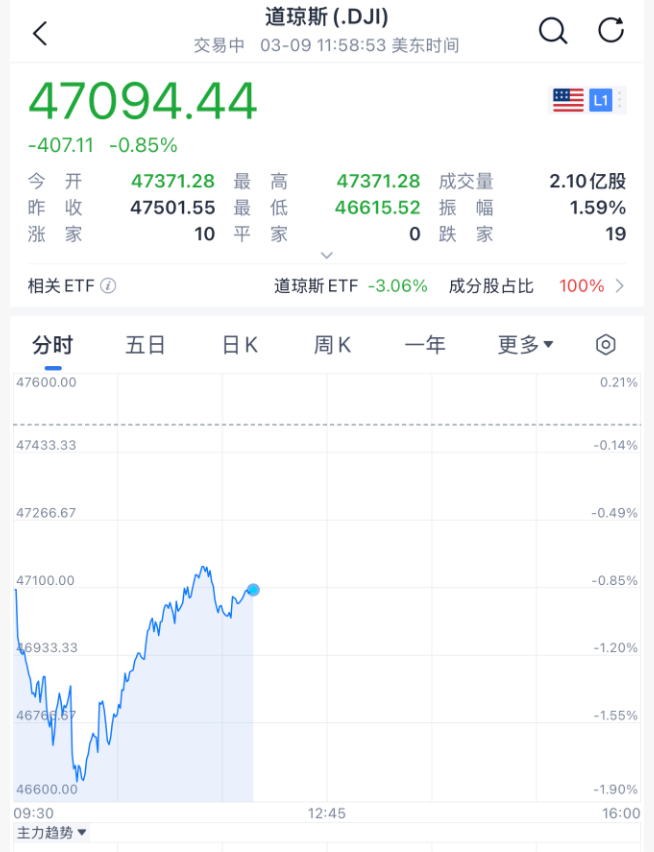Show the 周K chart
The height and width of the screenshot is (852, 654).
point(332,346)
